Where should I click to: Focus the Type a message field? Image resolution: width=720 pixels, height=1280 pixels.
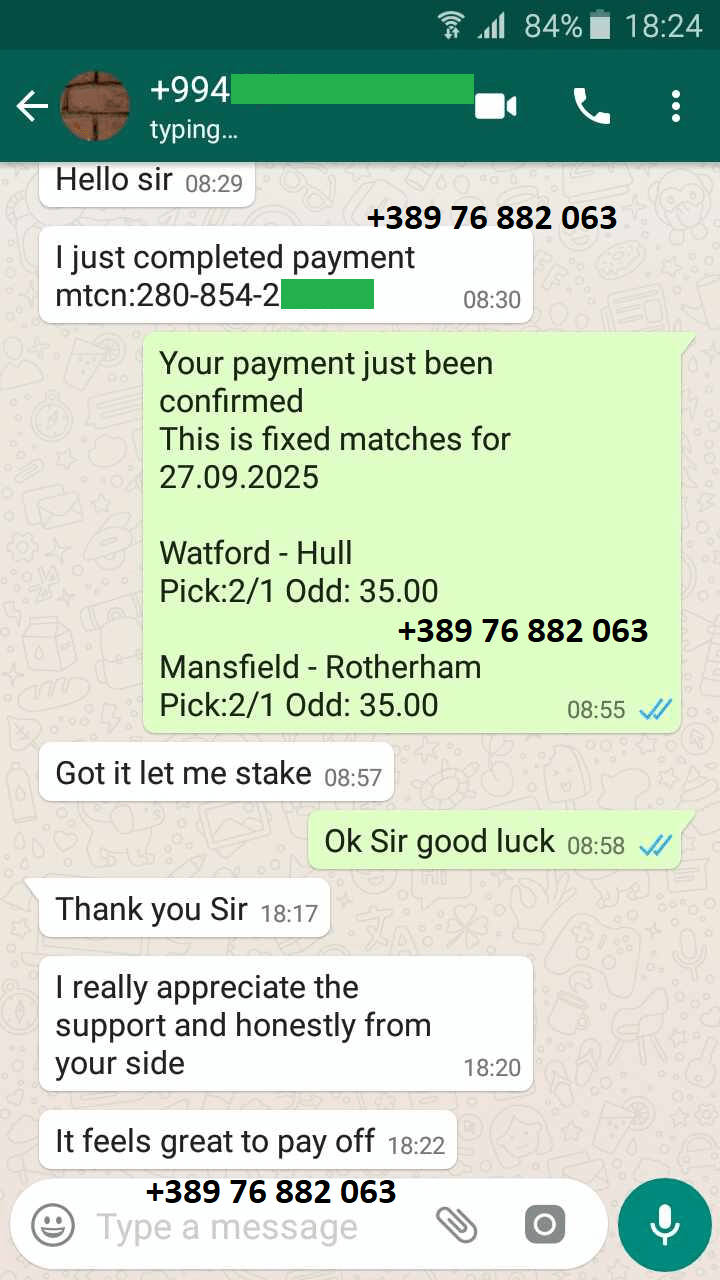250,1226
